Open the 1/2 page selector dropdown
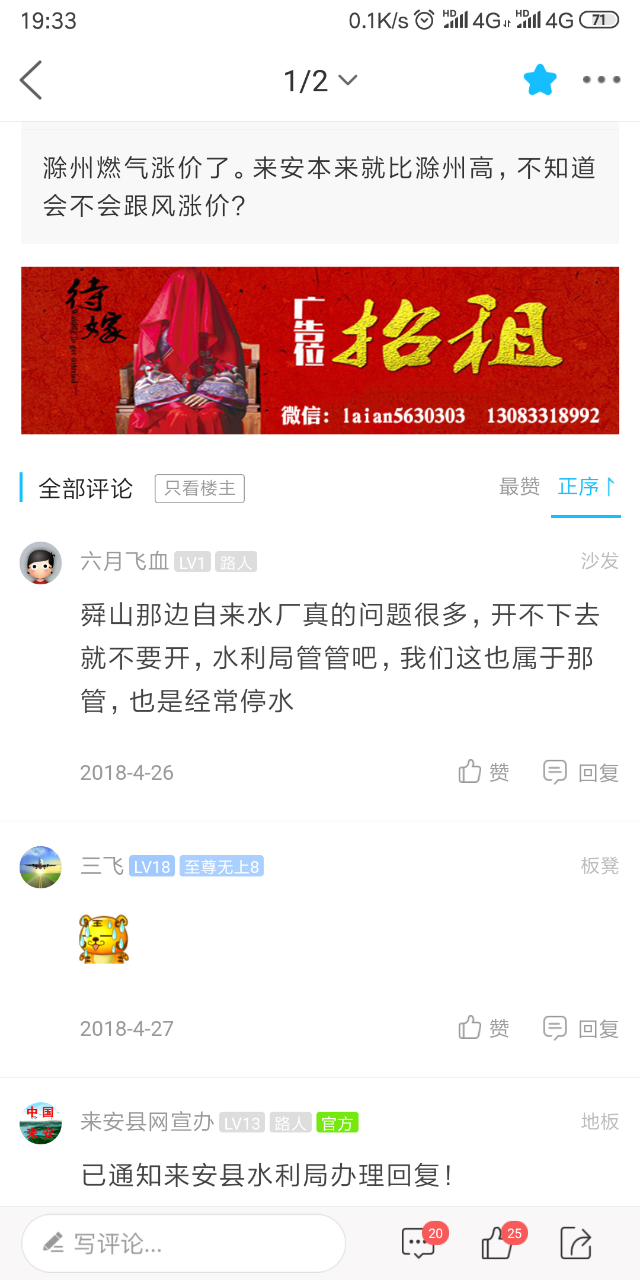 [320, 80]
